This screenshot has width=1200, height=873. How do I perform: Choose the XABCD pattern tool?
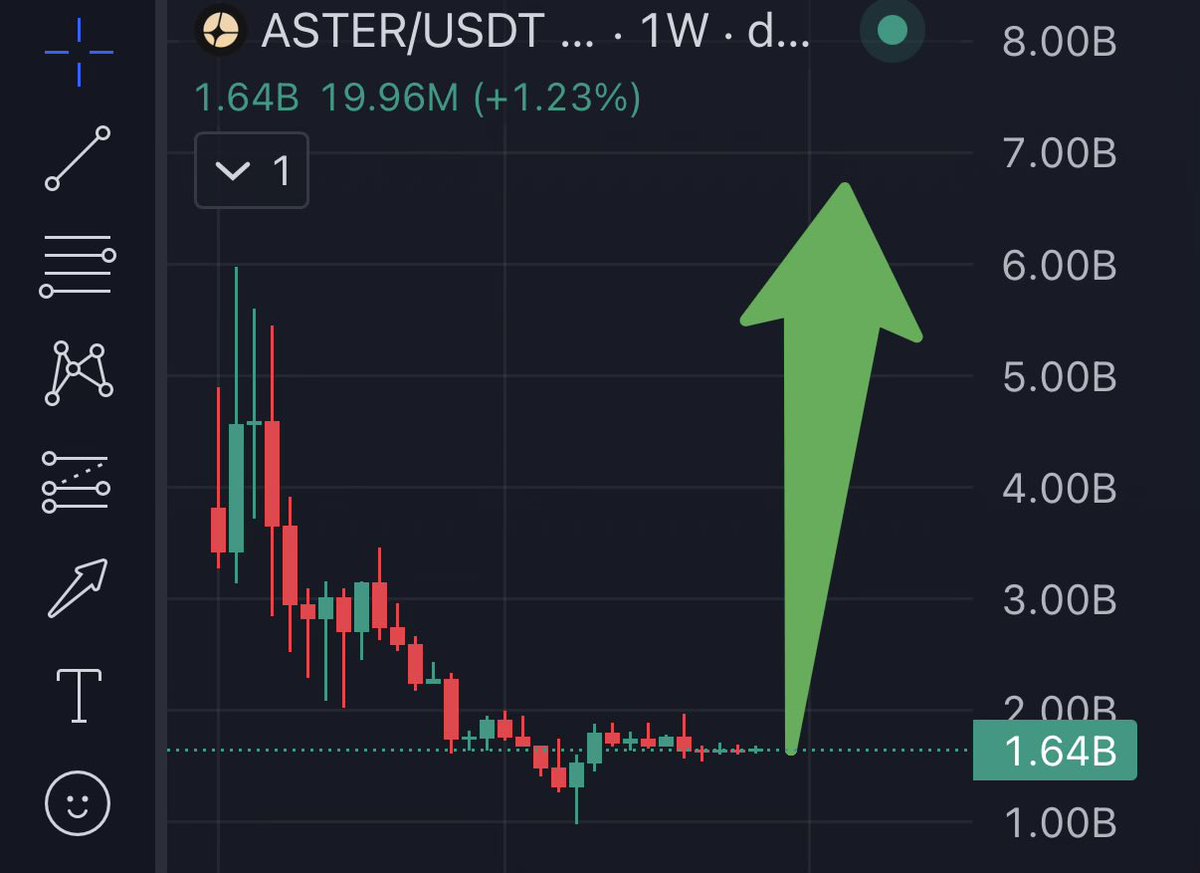pyautogui.click(x=78, y=373)
